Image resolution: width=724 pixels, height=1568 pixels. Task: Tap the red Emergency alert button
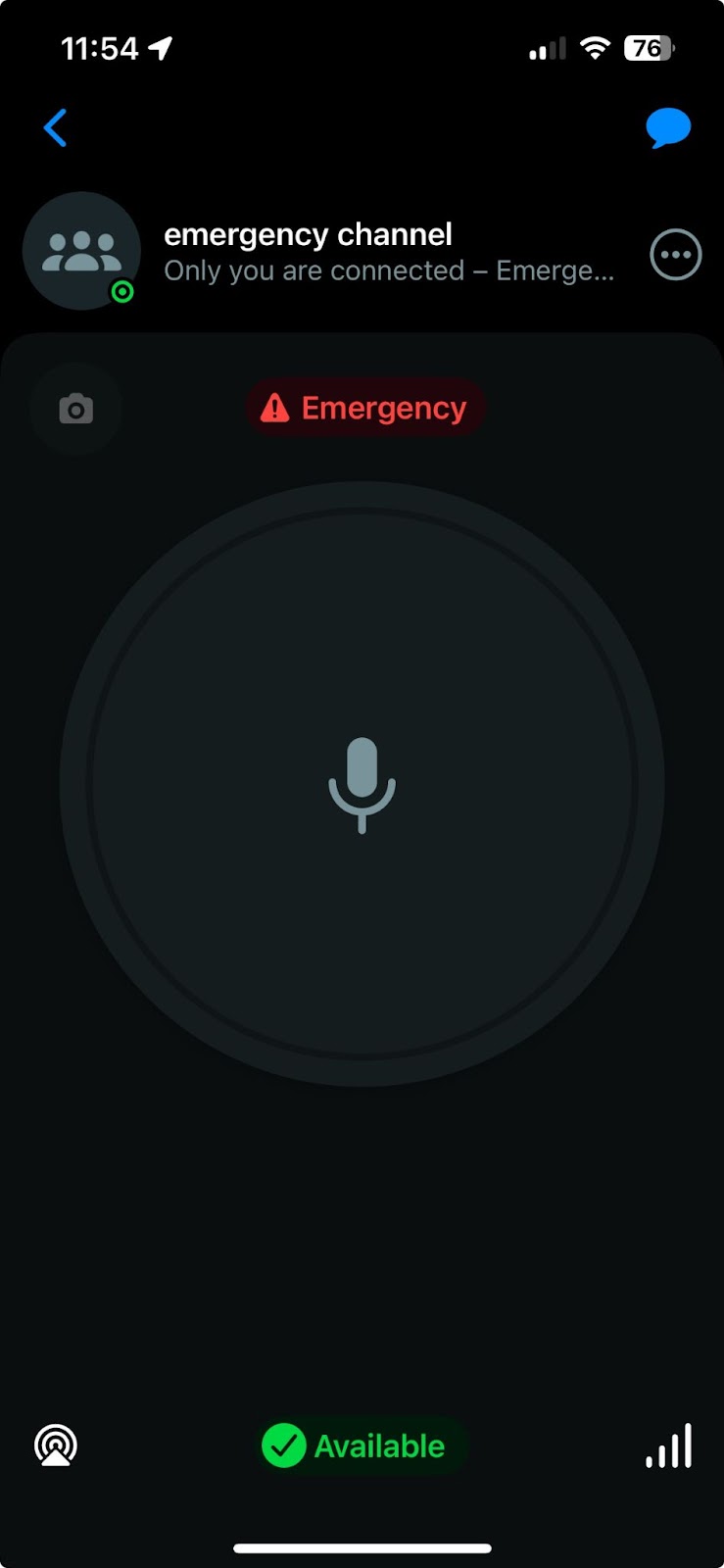364,408
